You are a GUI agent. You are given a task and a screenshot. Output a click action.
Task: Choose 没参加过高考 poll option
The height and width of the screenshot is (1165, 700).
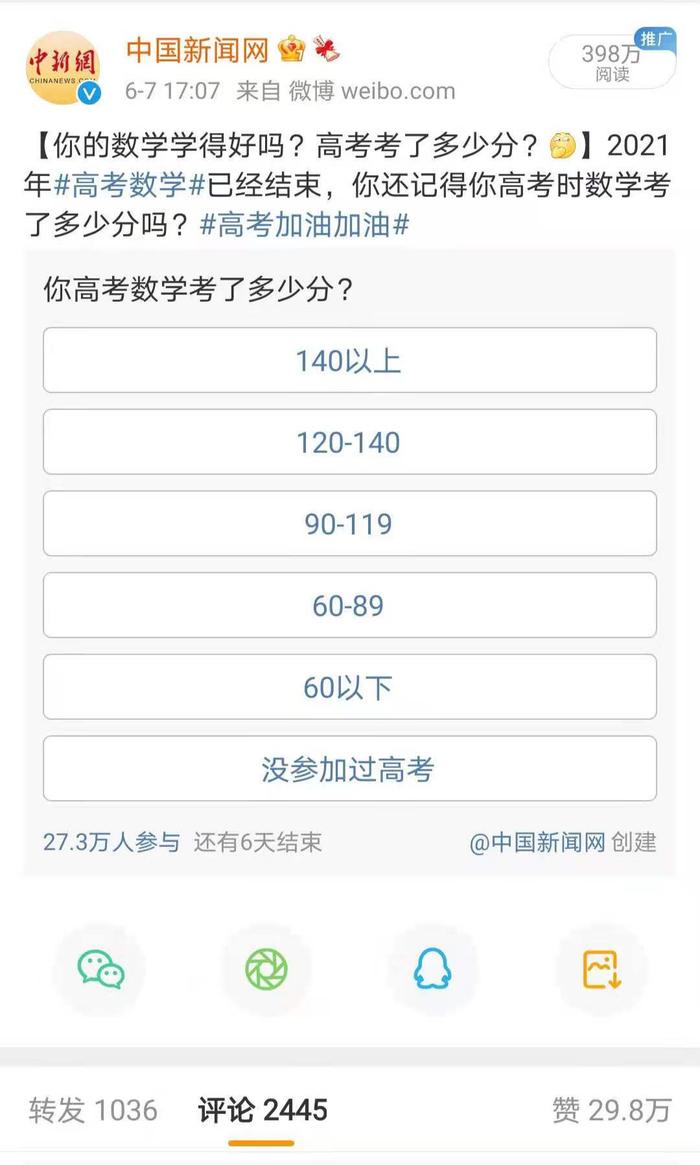click(x=349, y=769)
